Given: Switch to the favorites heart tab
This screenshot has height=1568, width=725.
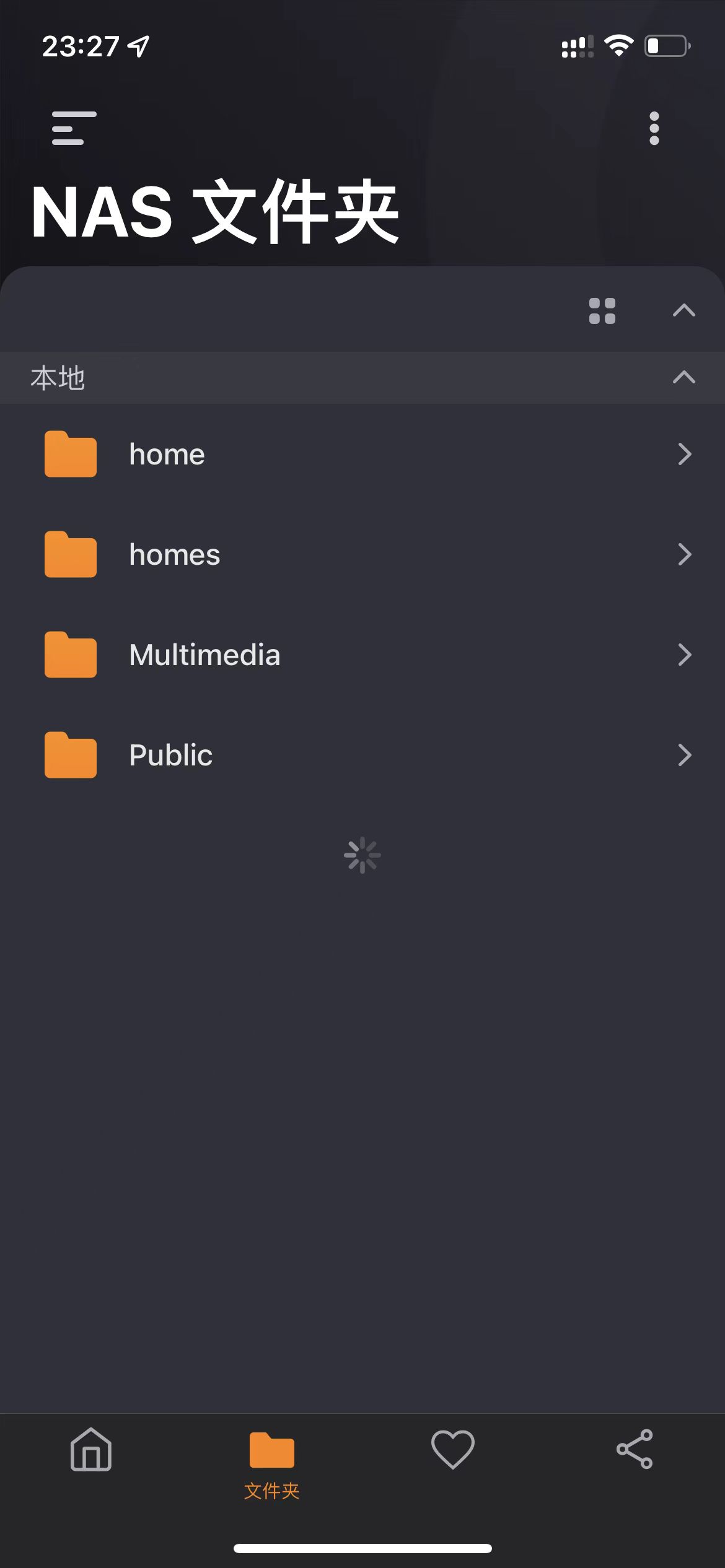Looking at the screenshot, I should (x=452, y=1449).
